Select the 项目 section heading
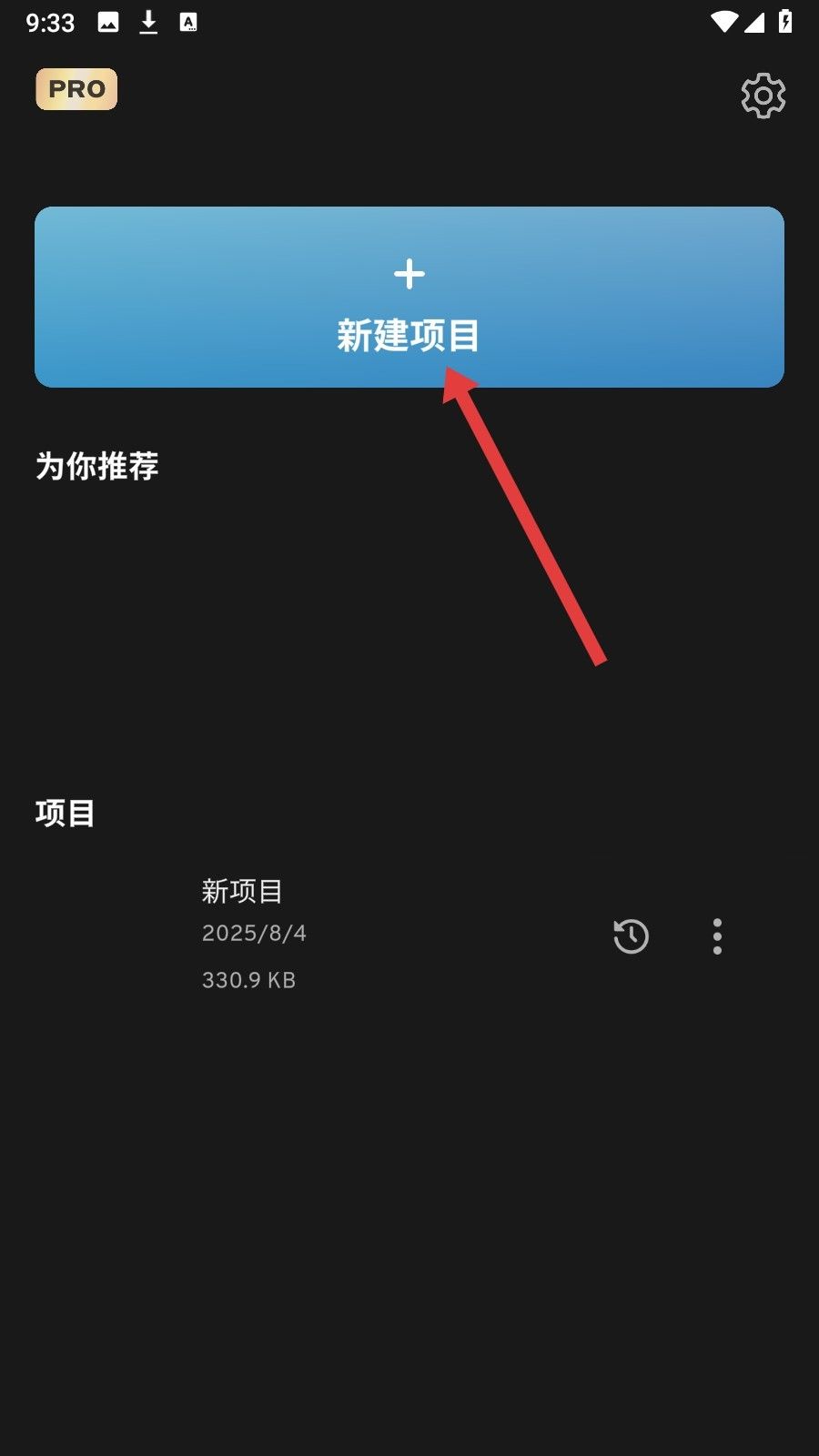Screen dimensions: 819x1456 click(x=66, y=814)
